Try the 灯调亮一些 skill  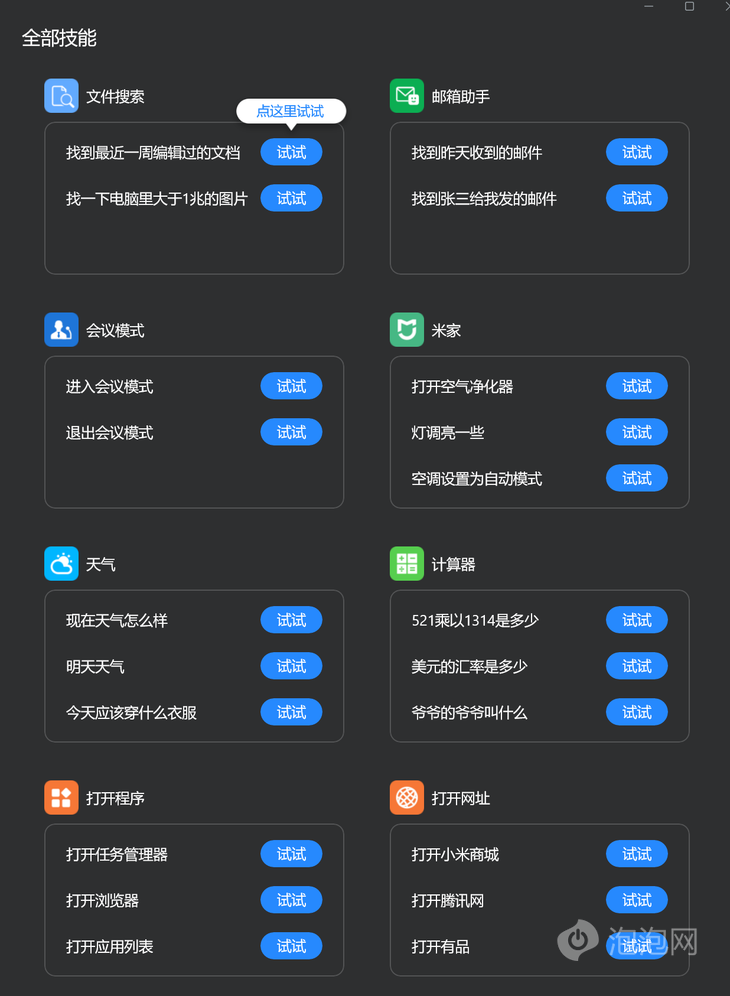[x=636, y=432]
